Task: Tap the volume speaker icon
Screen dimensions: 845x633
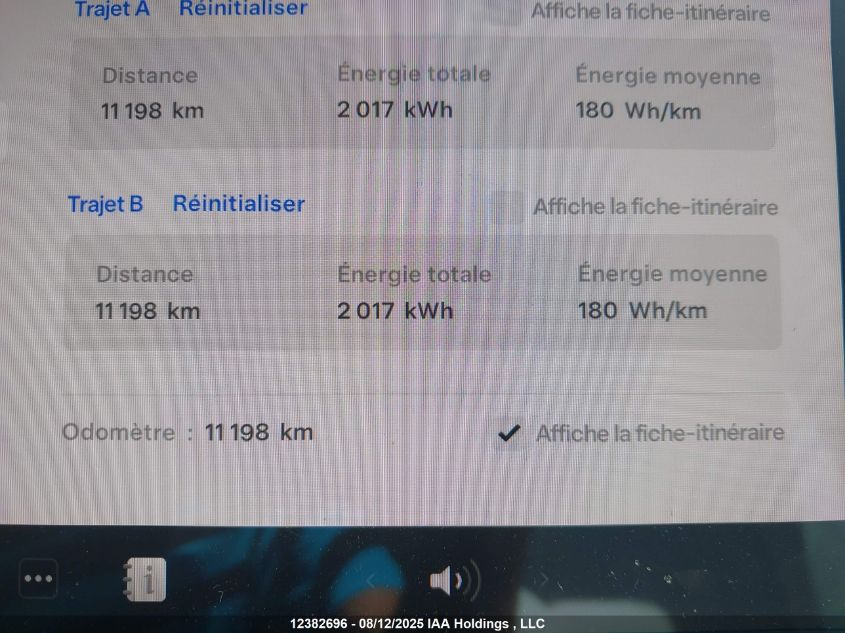Action: pos(452,580)
